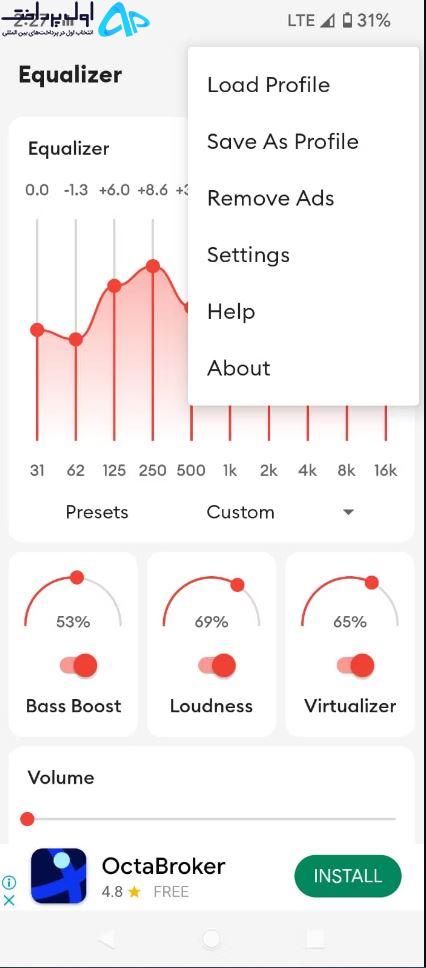Tap the Bass Boost 53% dial
The width and height of the screenshot is (426, 968).
73,602
